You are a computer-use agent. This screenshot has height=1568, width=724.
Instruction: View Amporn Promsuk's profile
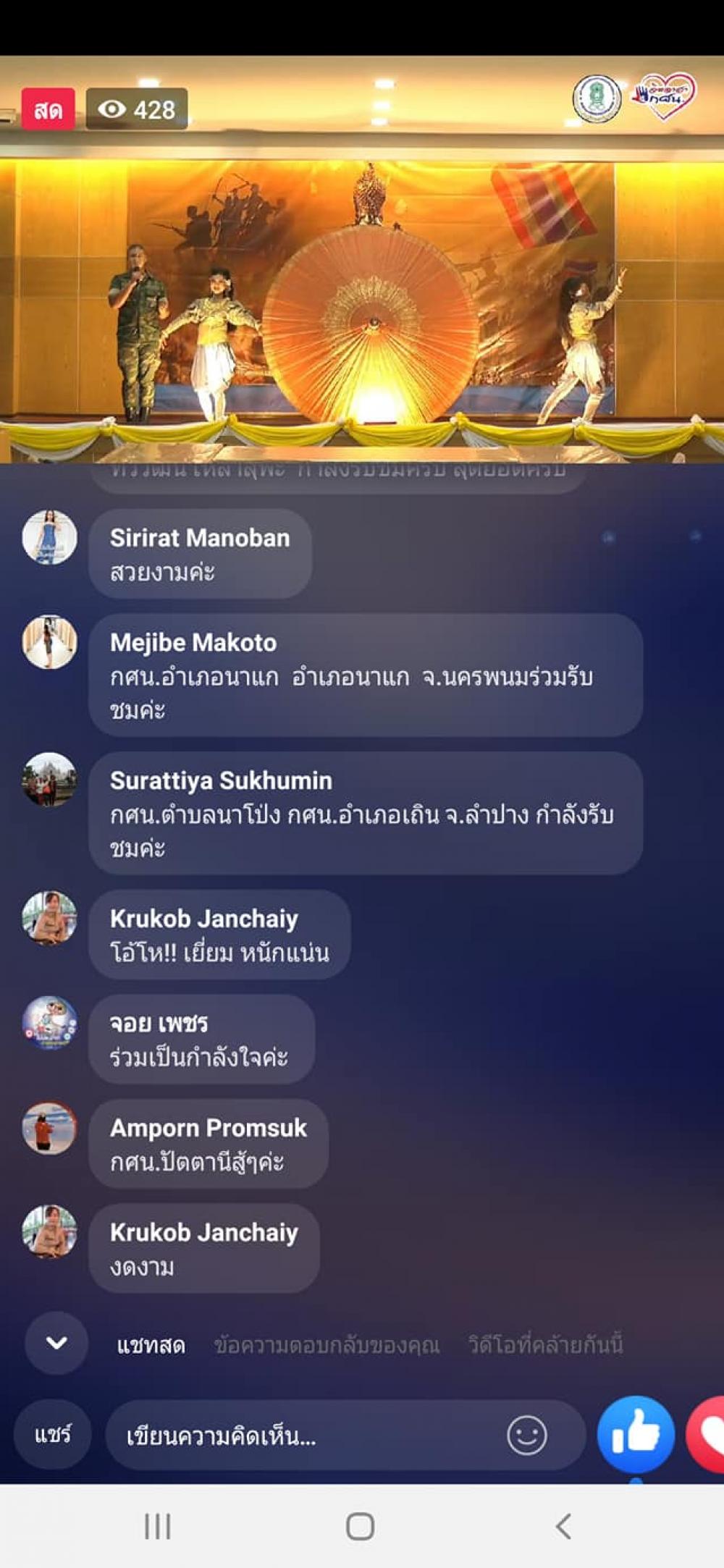(209, 1127)
